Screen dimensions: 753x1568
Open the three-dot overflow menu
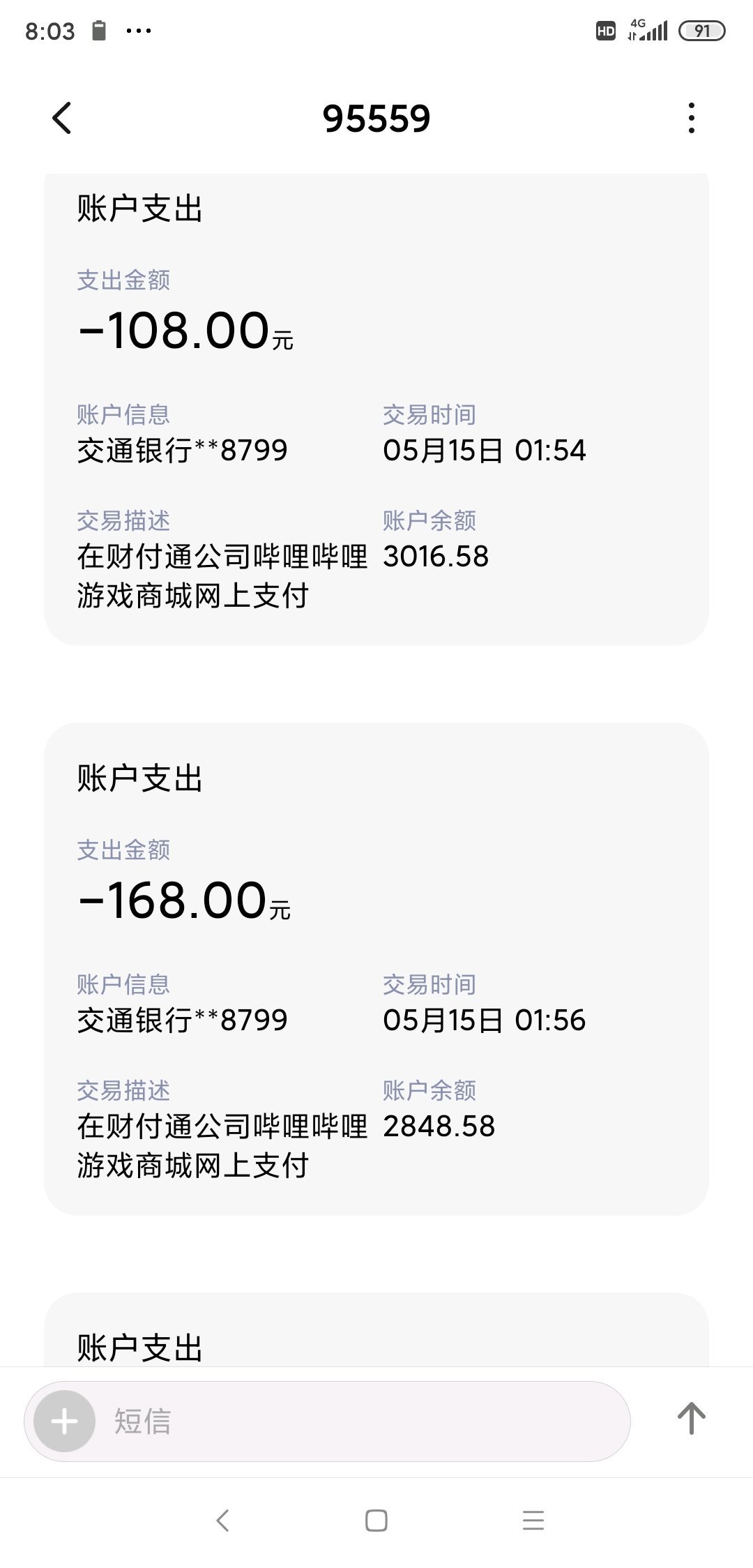pyautogui.click(x=691, y=118)
